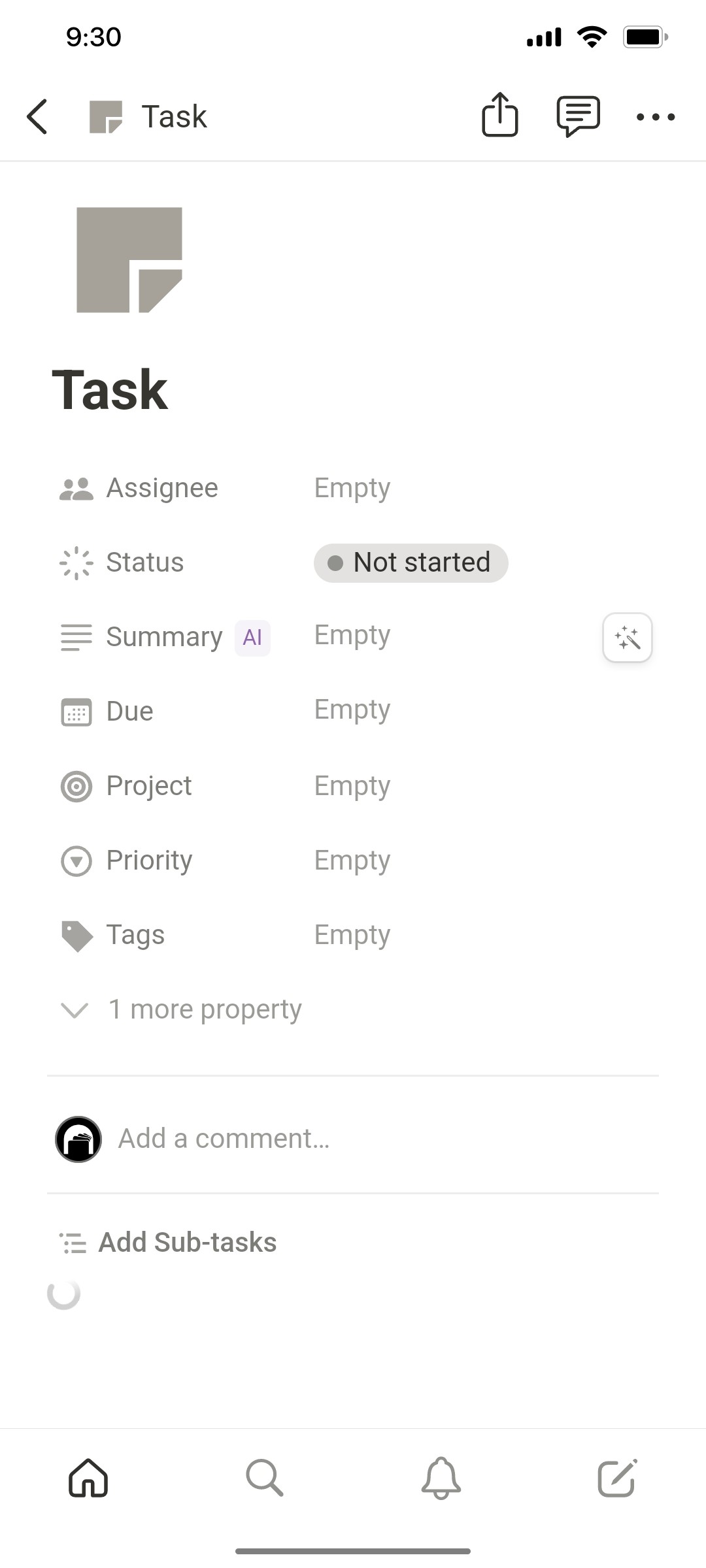Click the Assignee people icon
The image size is (706, 1568).
coord(76,487)
